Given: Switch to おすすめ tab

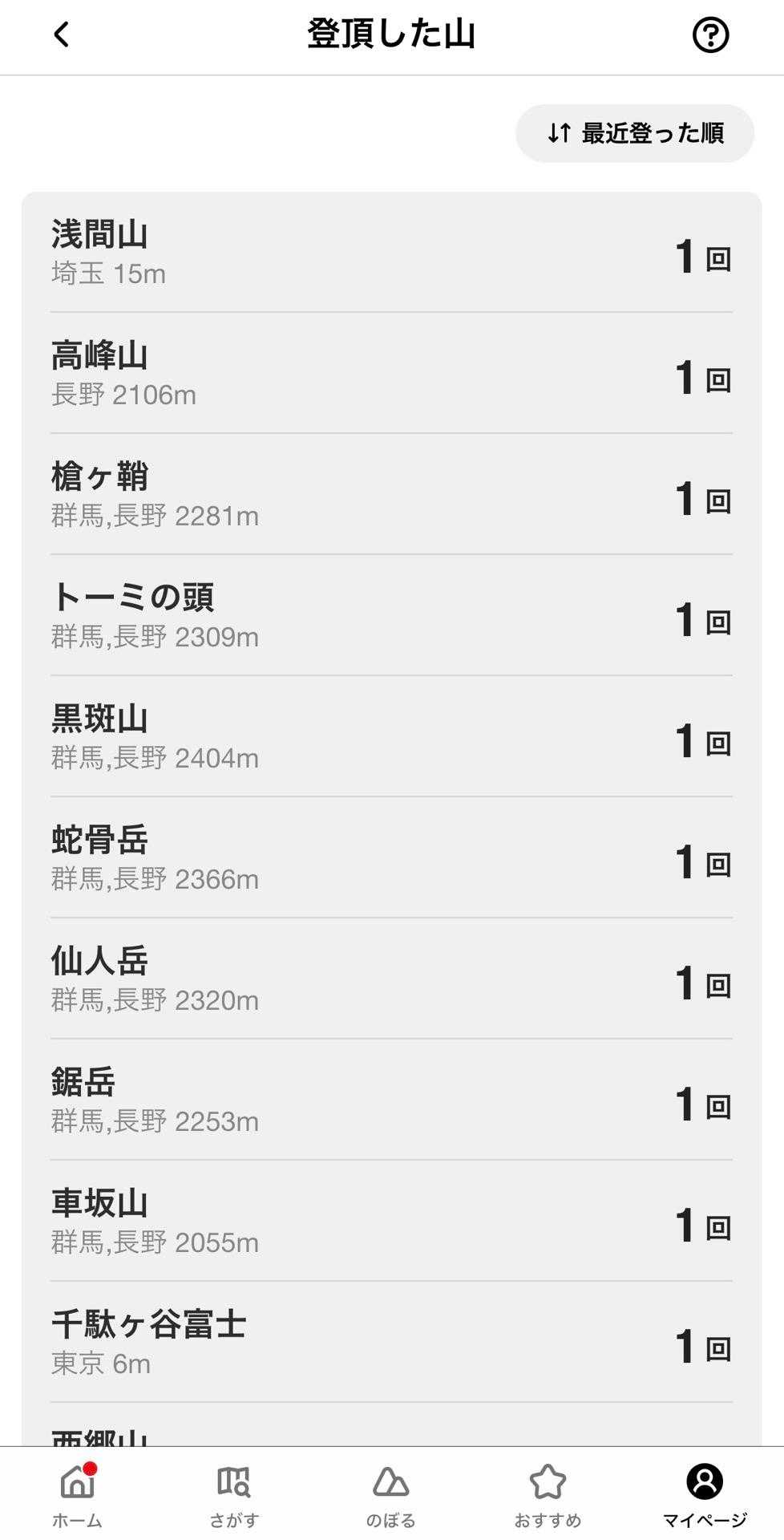Looking at the screenshot, I should [x=548, y=1494].
